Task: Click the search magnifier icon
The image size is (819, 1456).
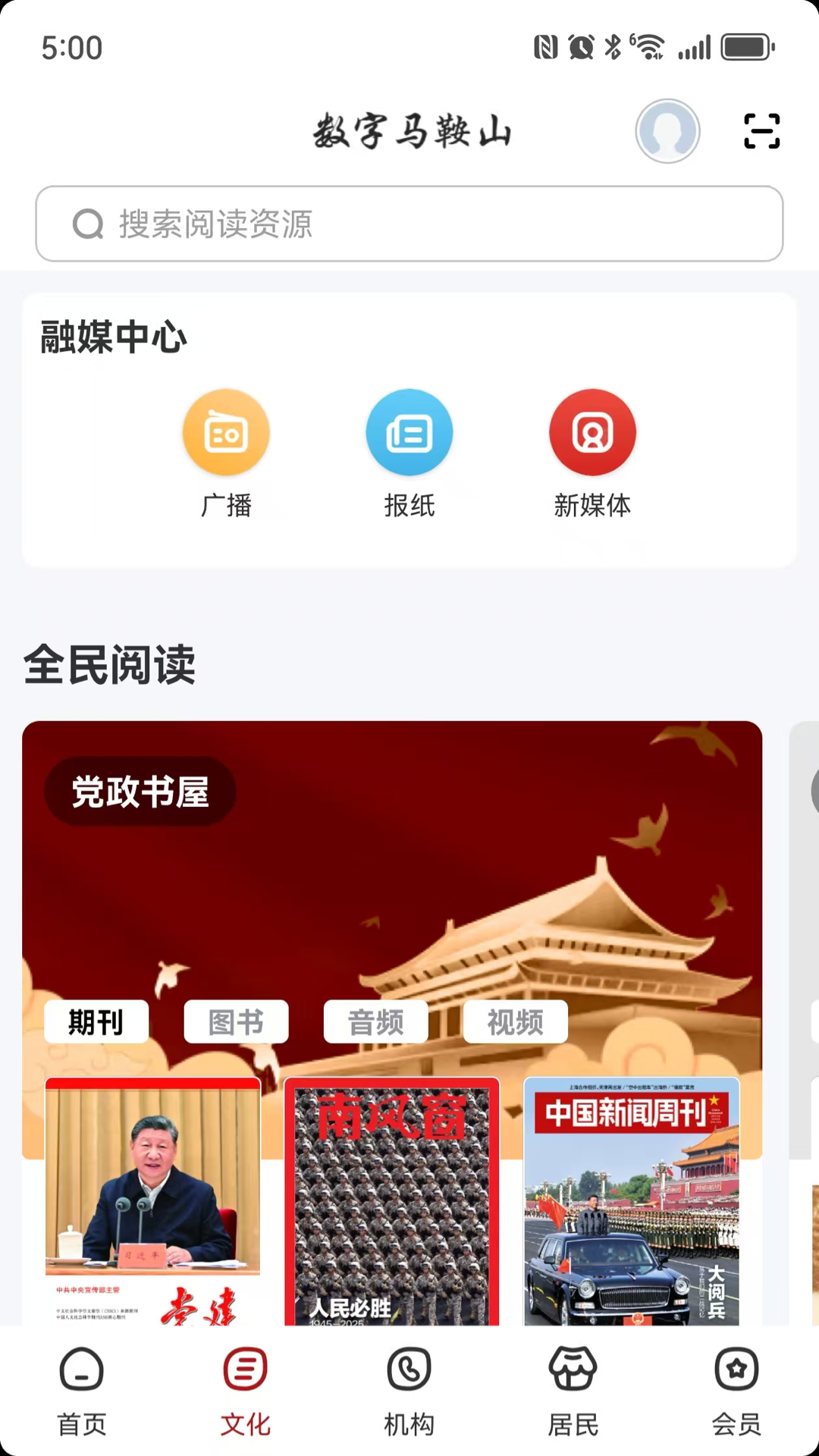Action: (89, 224)
